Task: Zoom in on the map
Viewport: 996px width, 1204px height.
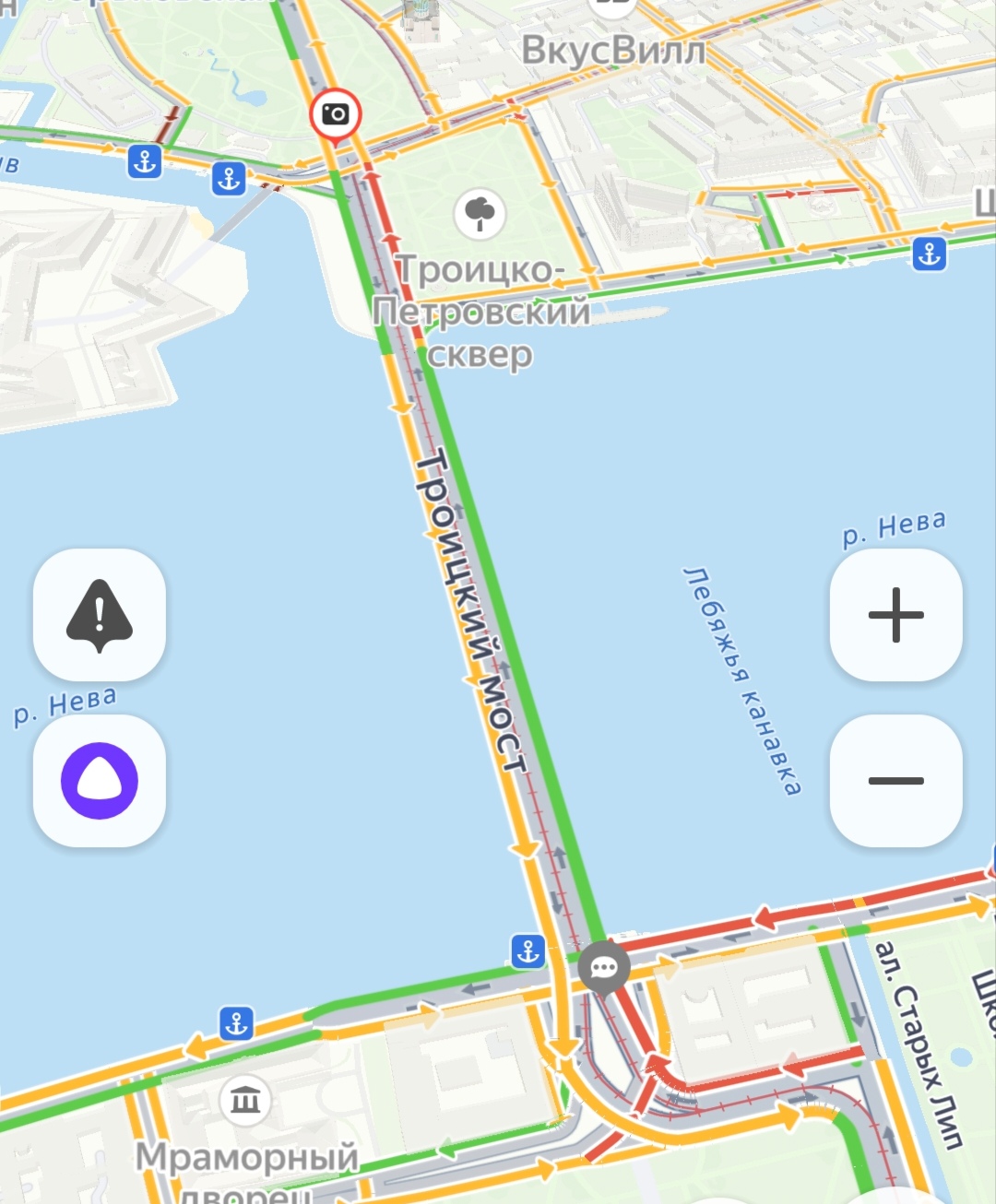Action: 895,615
